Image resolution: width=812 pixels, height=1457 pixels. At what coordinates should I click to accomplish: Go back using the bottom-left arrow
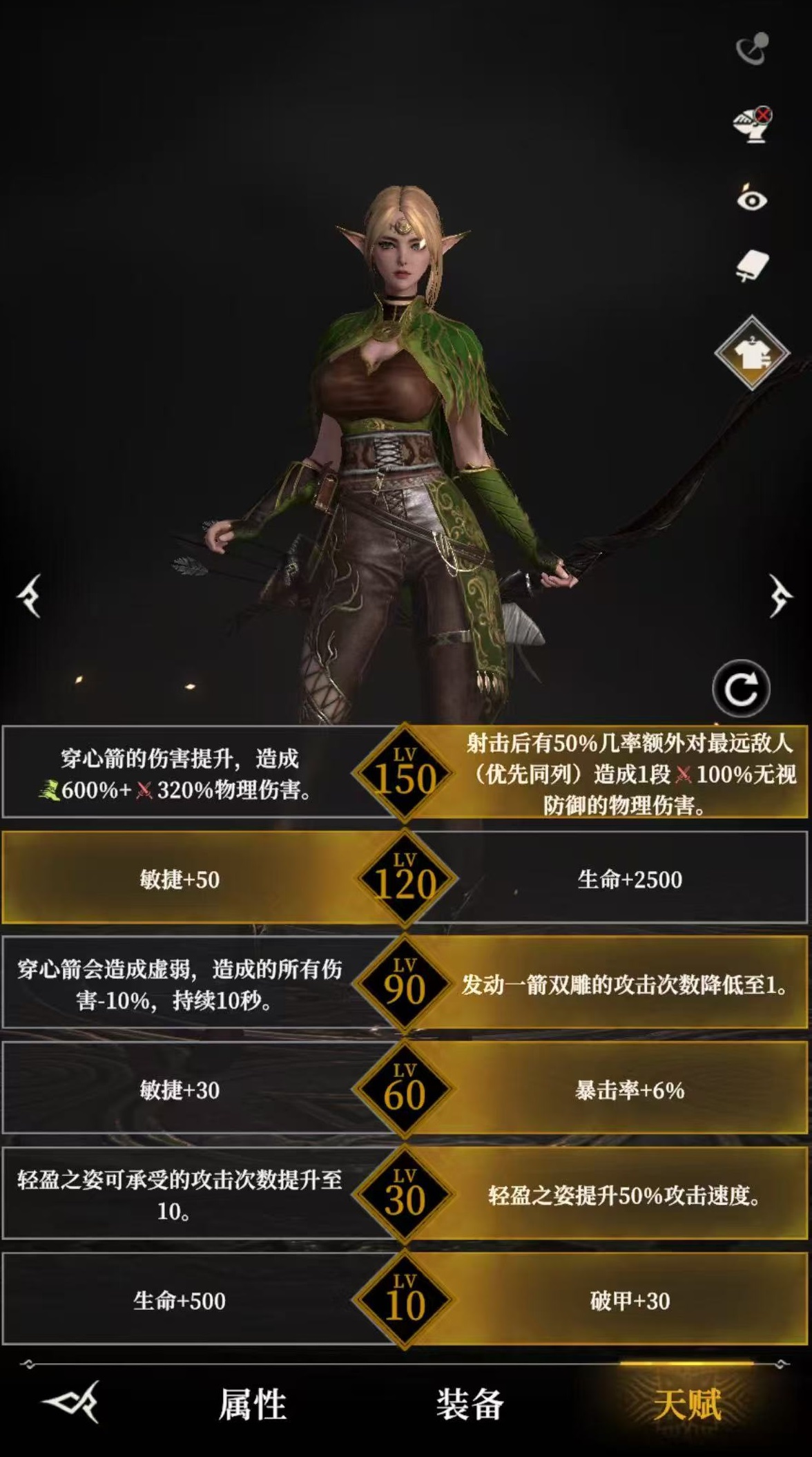click(x=71, y=1402)
